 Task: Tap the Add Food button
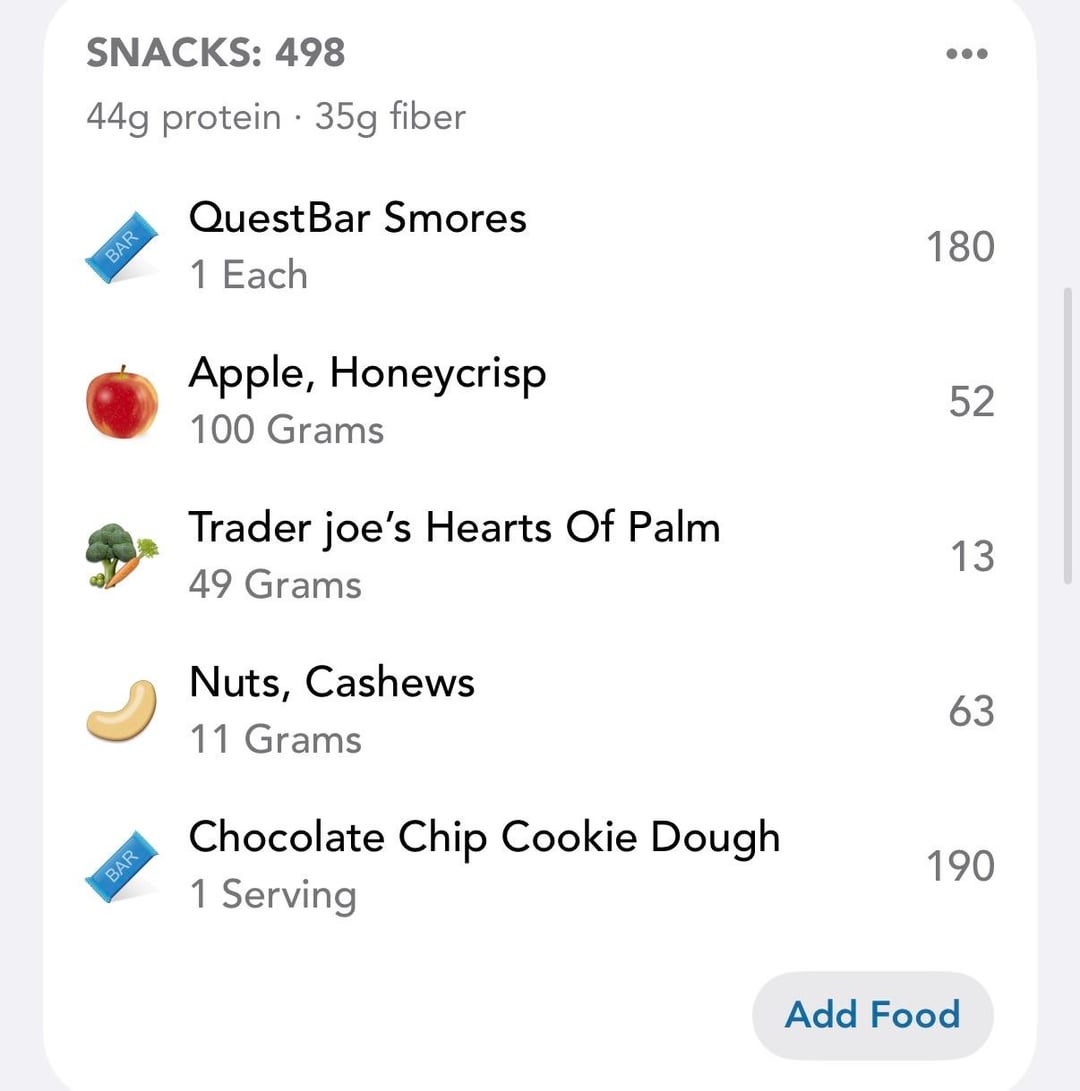pyautogui.click(x=872, y=1014)
